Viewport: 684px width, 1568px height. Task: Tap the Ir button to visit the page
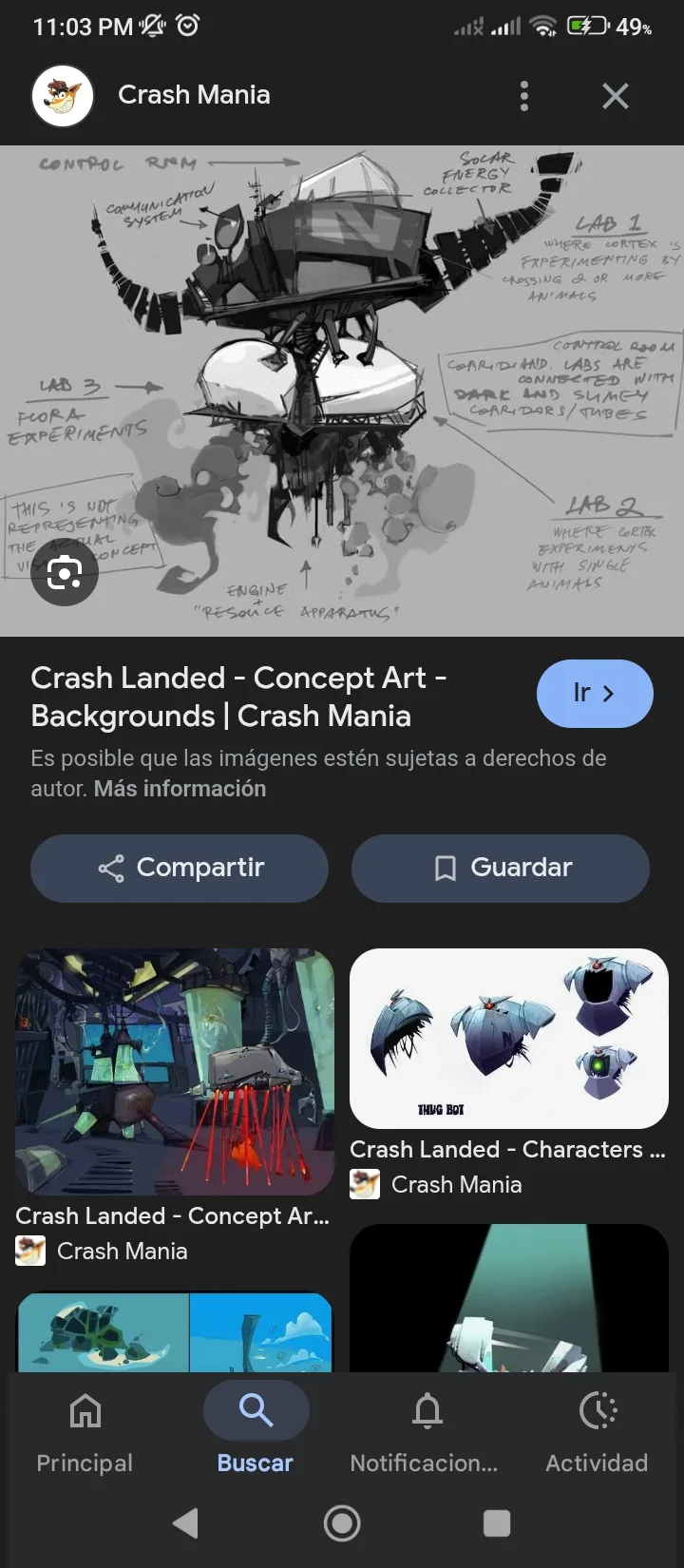(x=595, y=694)
